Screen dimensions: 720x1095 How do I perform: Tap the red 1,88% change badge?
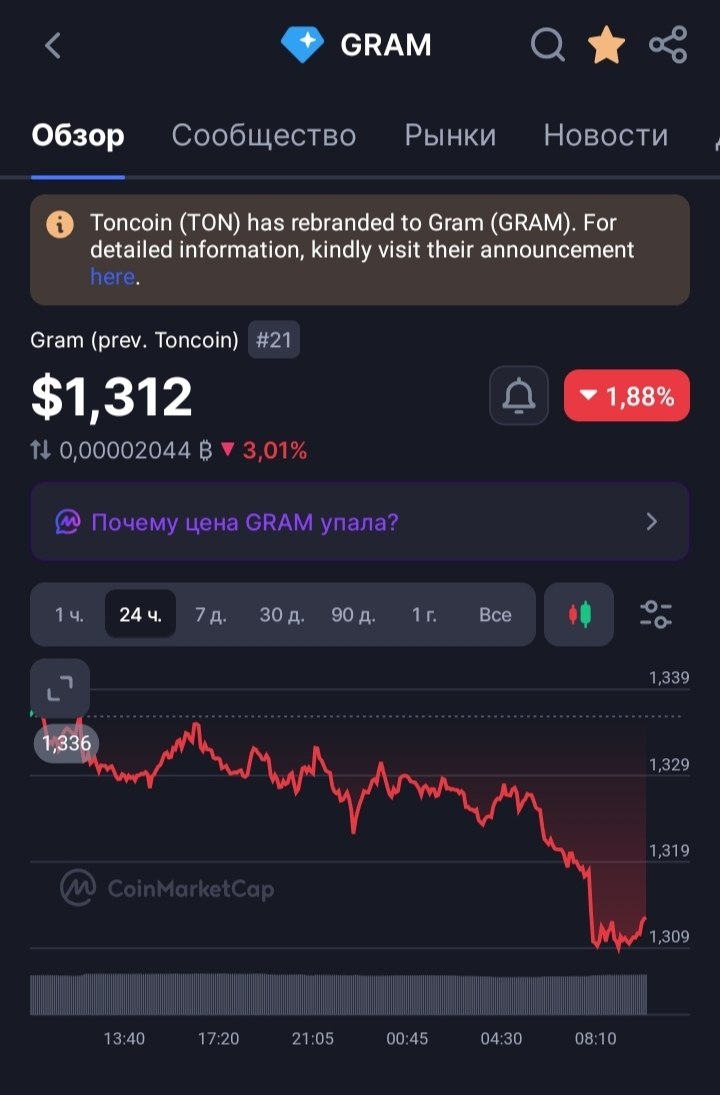(x=626, y=396)
